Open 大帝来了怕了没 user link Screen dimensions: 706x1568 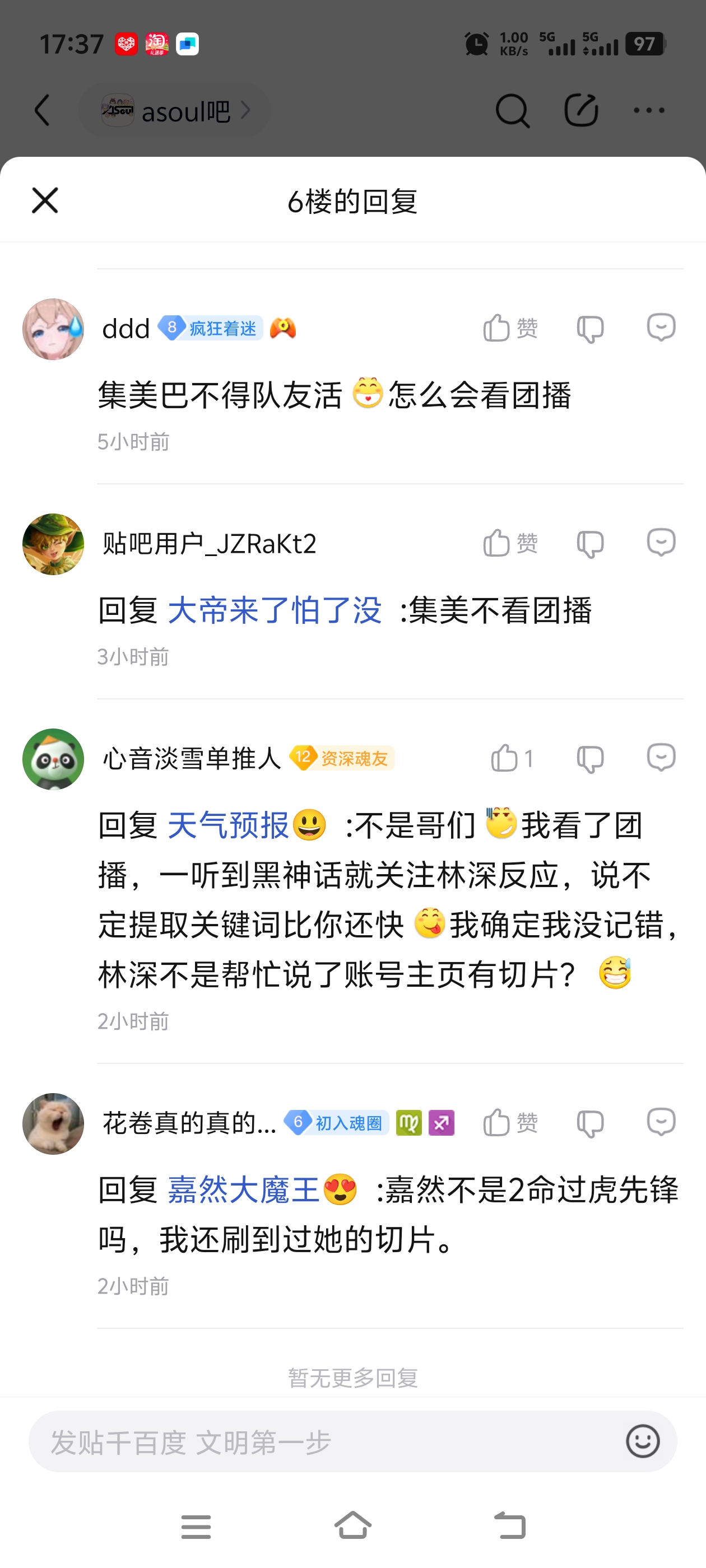274,610
